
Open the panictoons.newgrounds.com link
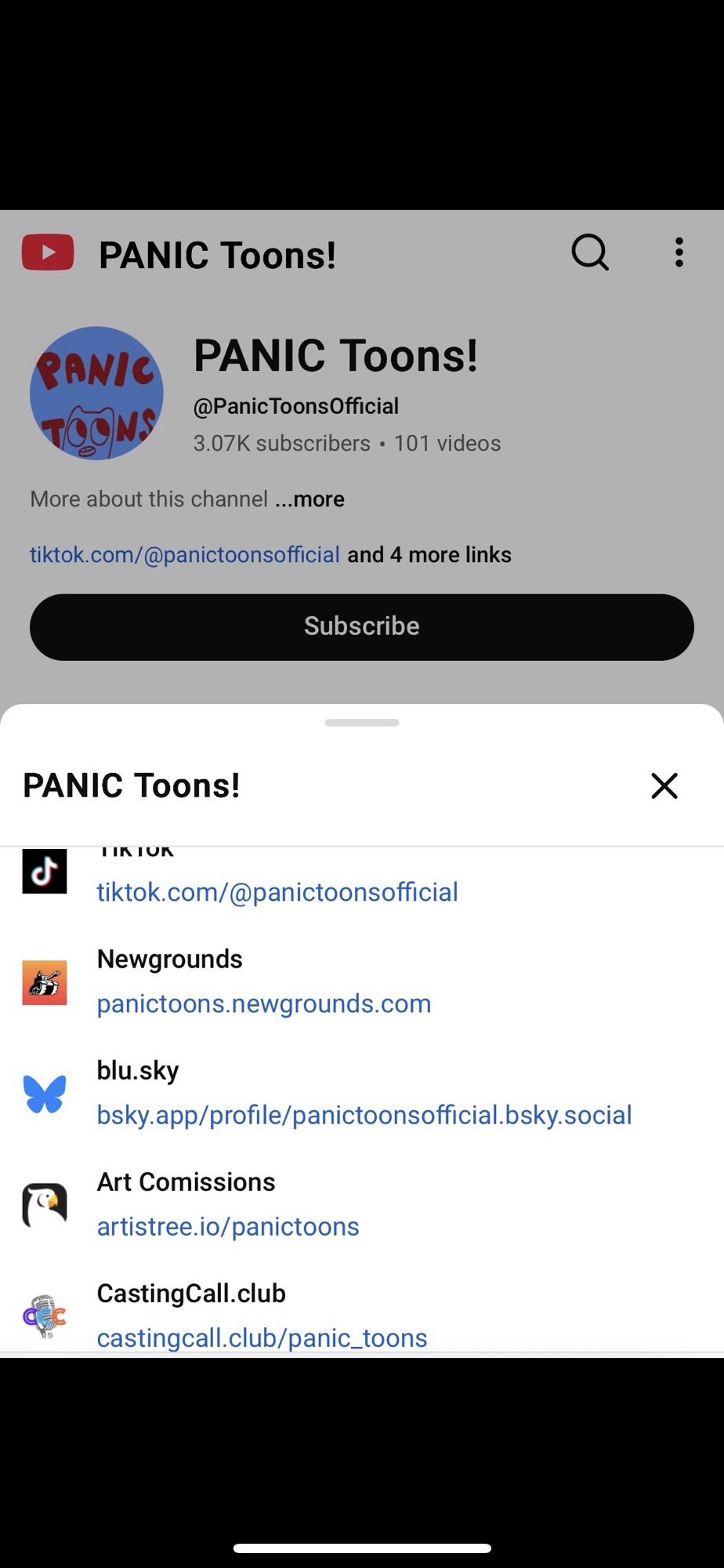tap(263, 1004)
